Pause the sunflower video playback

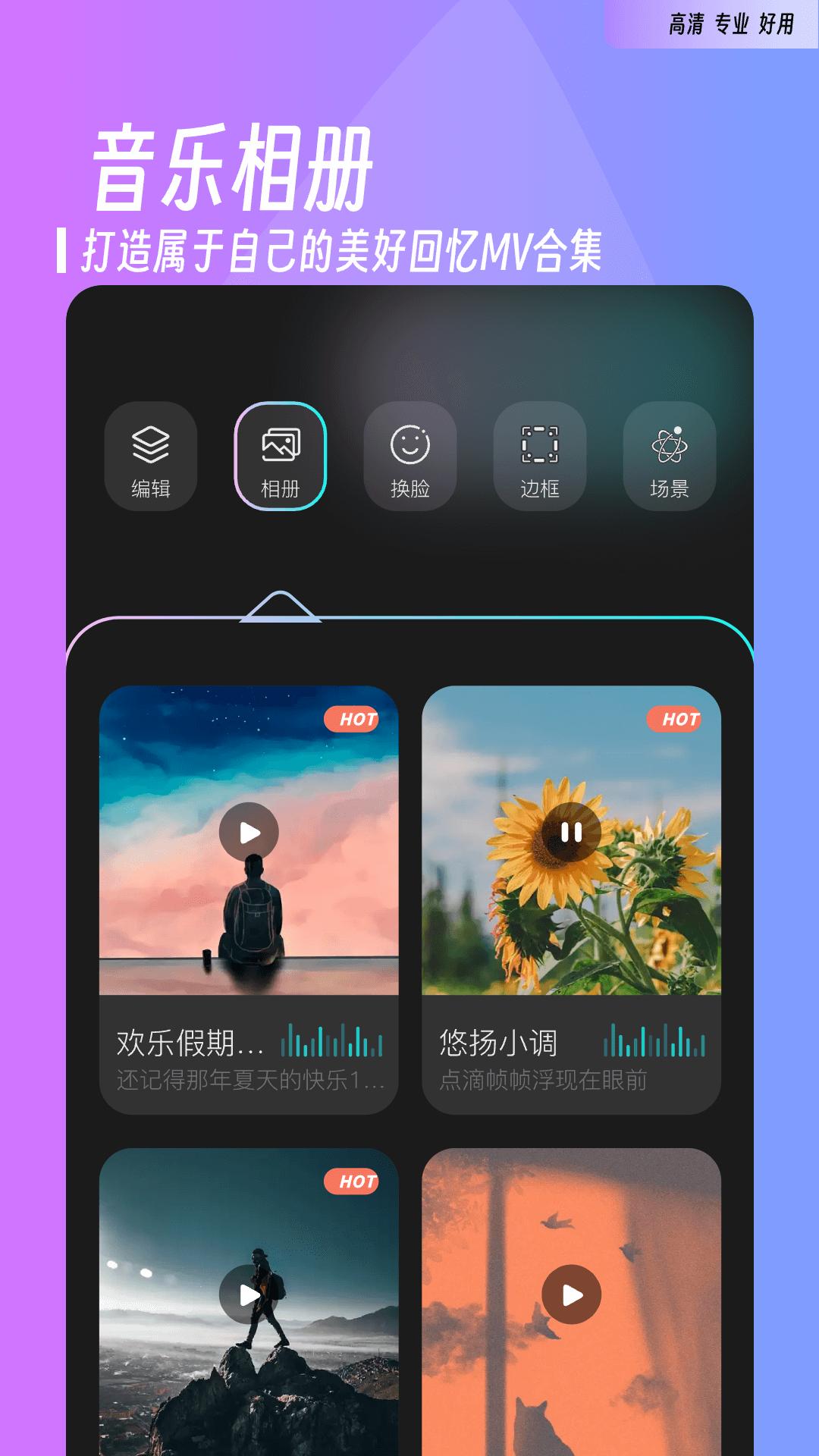coord(571,831)
